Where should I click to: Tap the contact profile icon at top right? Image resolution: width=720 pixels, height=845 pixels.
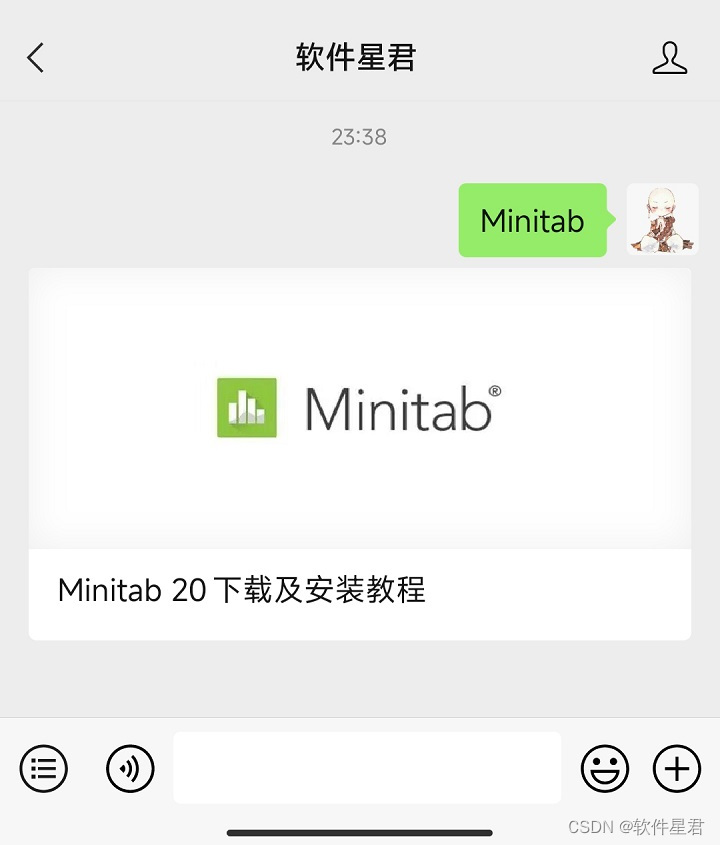(x=672, y=57)
